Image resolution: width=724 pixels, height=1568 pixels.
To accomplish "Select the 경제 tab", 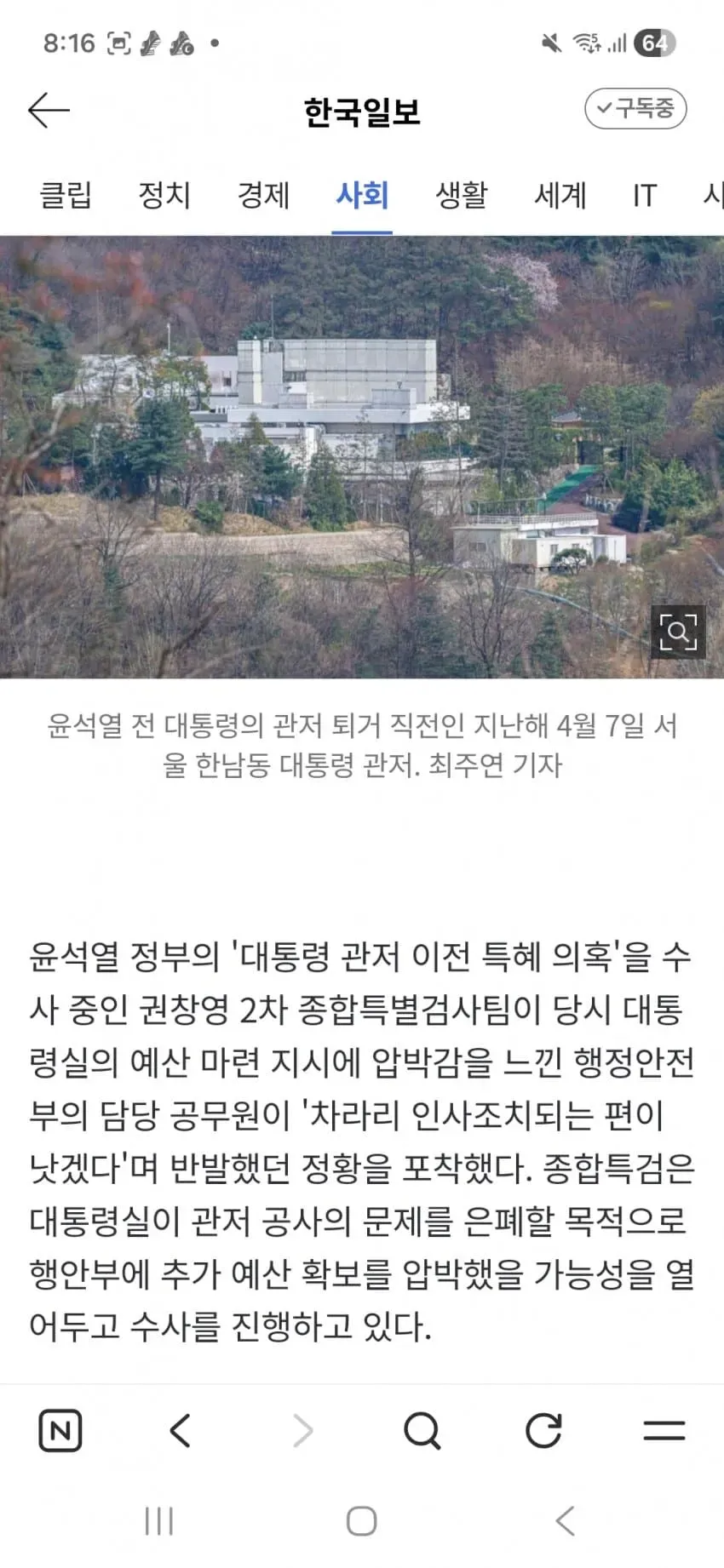I will point(263,196).
